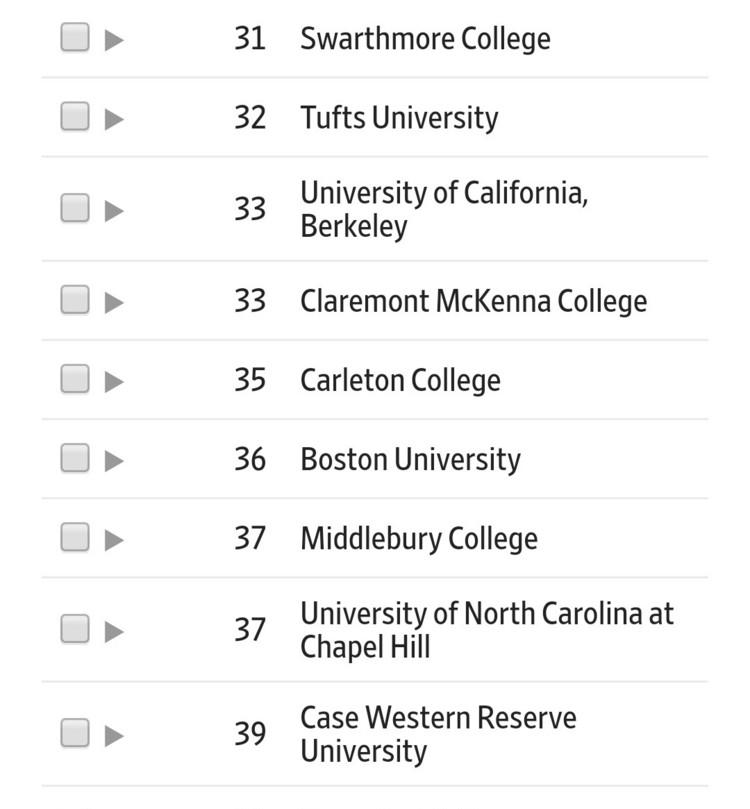Tick the University of California, Berkeley checkbox
750x809 pixels.
pyautogui.click(x=75, y=208)
